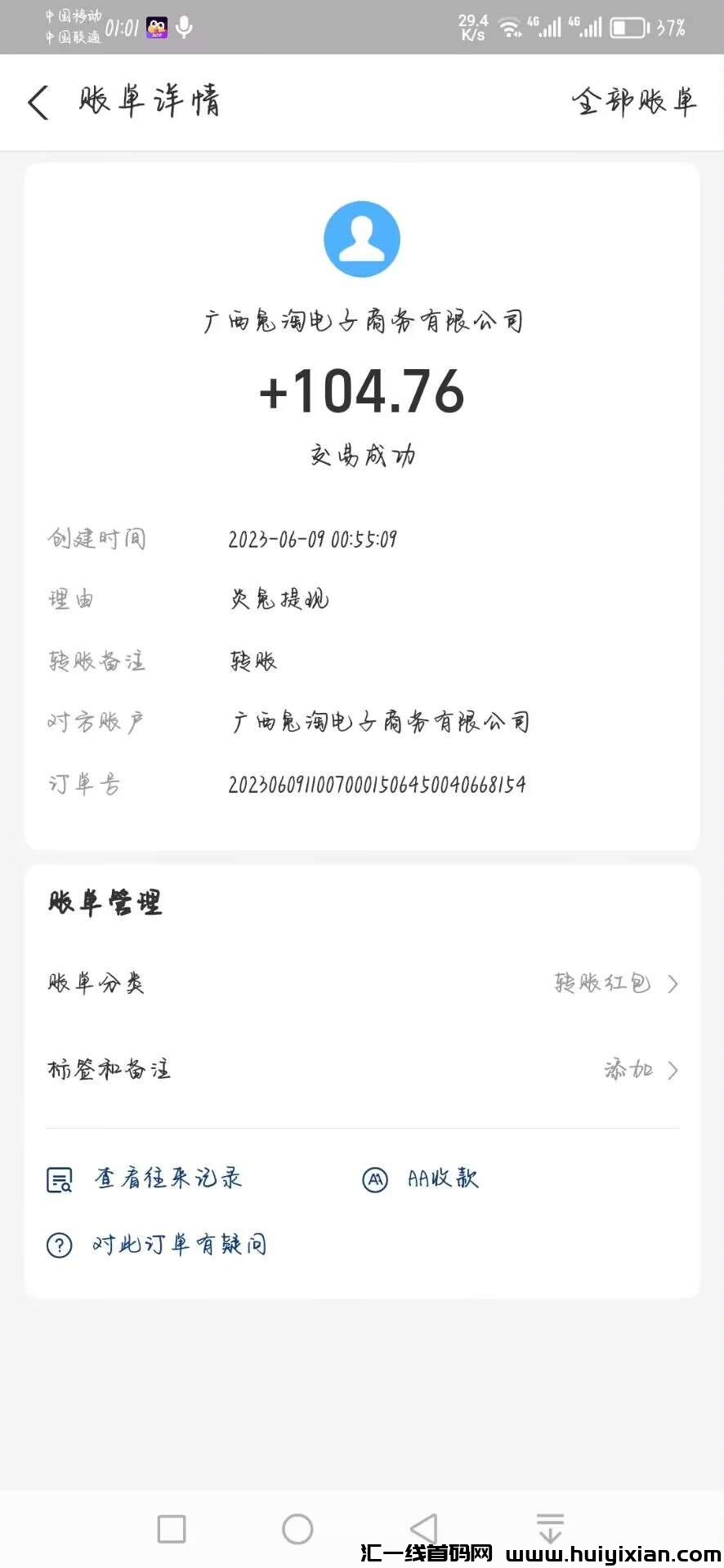Tap the AA收款 circular icon

coord(375,1178)
